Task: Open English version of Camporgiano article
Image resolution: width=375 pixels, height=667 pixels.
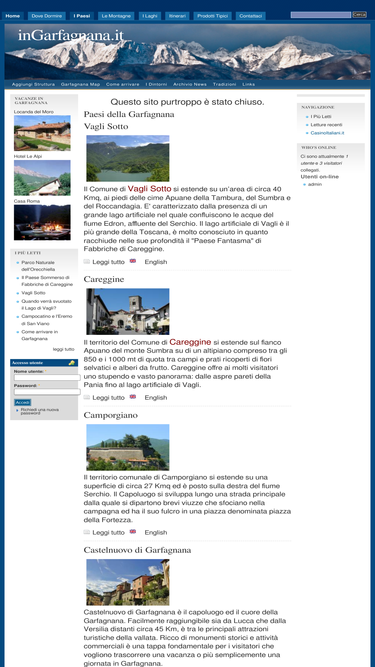Action: pyautogui.click(x=156, y=532)
